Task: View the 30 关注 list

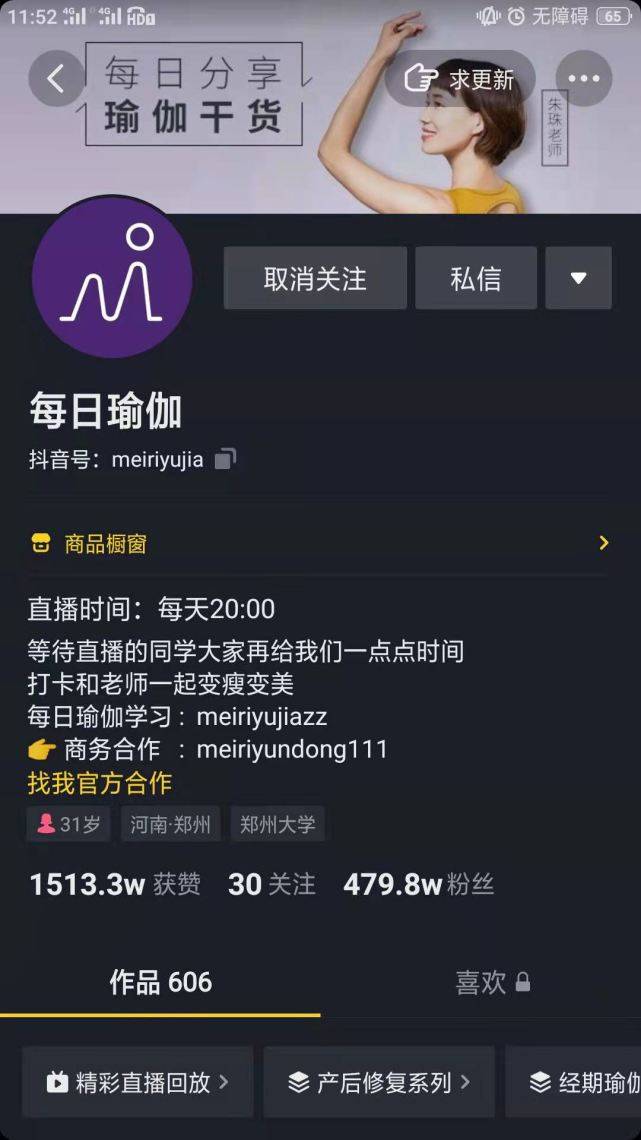Action: [x=271, y=884]
